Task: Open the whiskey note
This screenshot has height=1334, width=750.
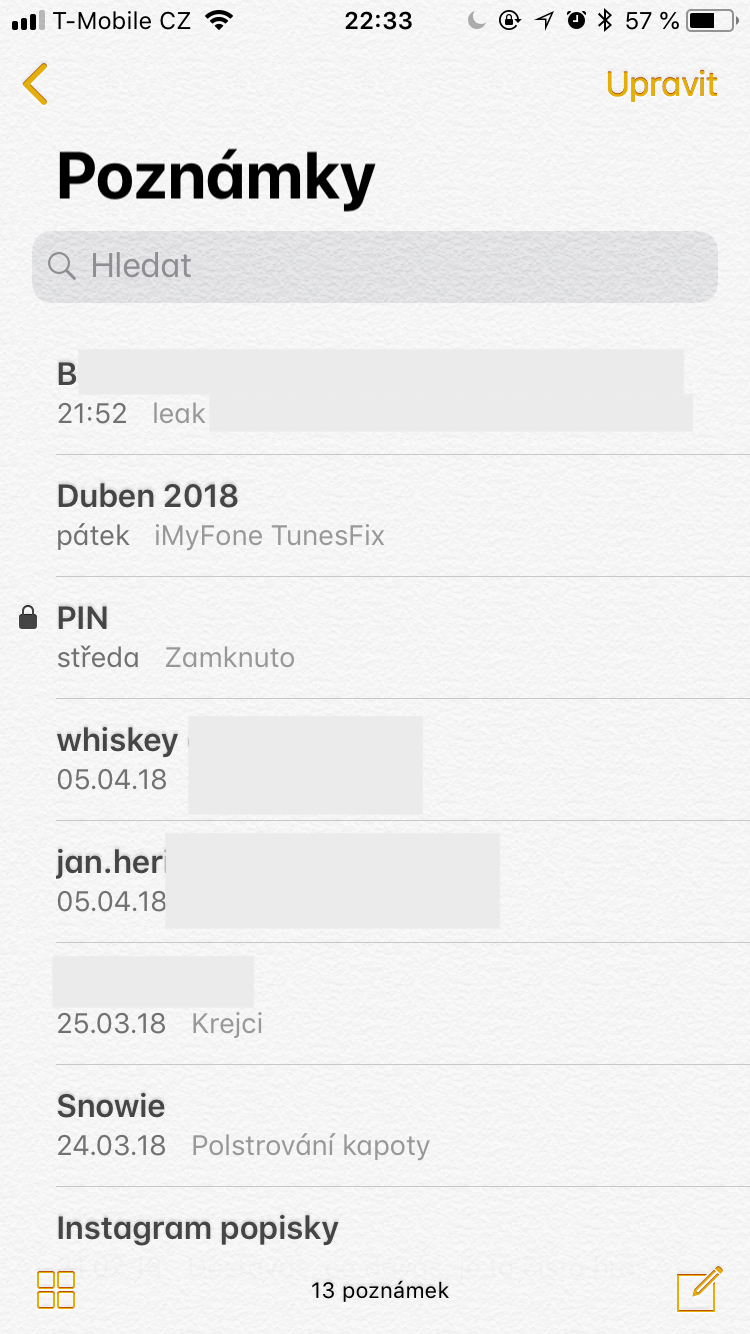Action: pyautogui.click(x=375, y=759)
